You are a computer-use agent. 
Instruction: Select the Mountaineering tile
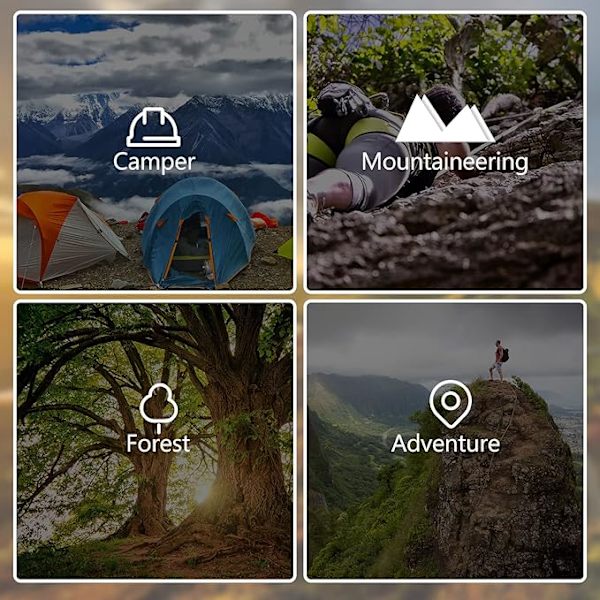(x=445, y=152)
